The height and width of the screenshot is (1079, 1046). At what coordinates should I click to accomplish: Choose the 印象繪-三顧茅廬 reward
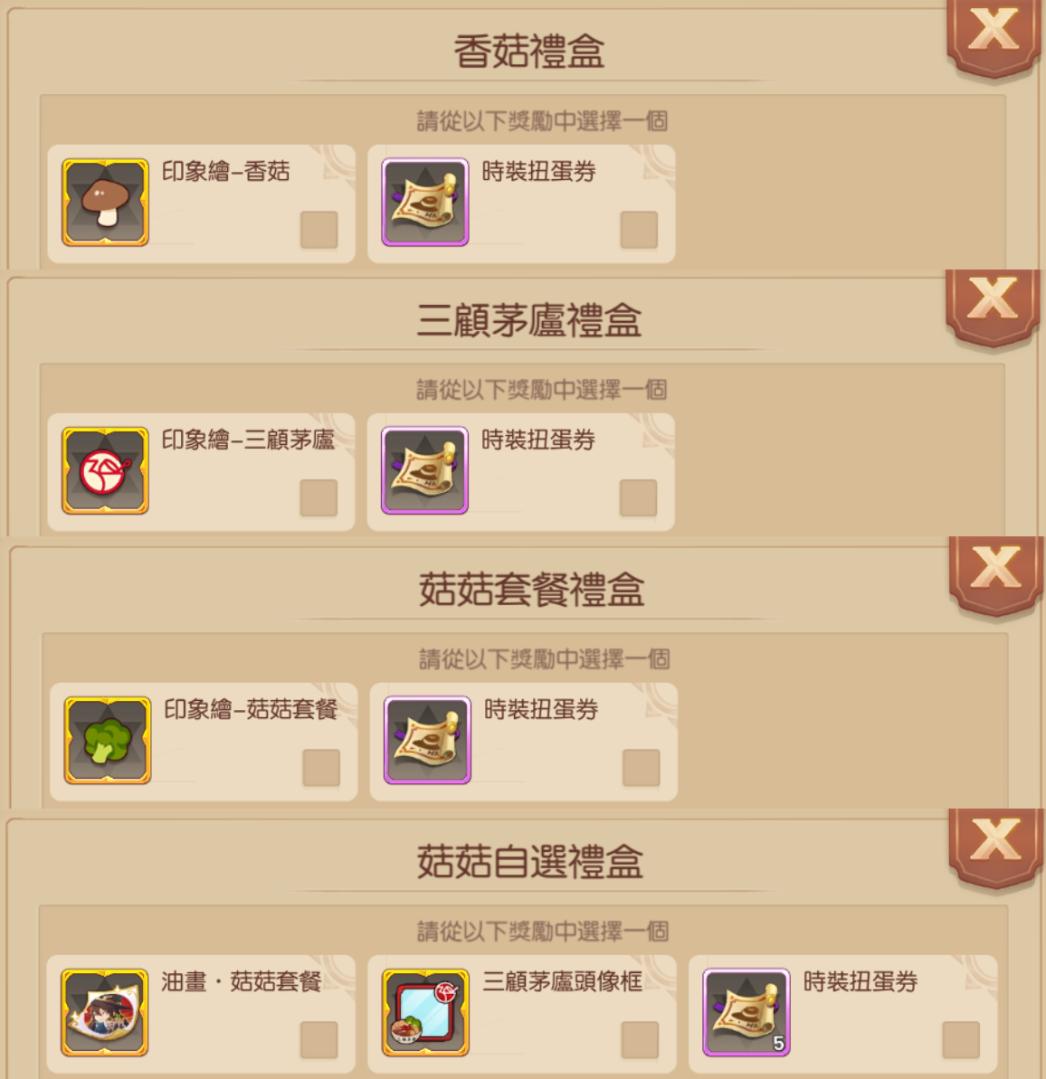pos(319,498)
